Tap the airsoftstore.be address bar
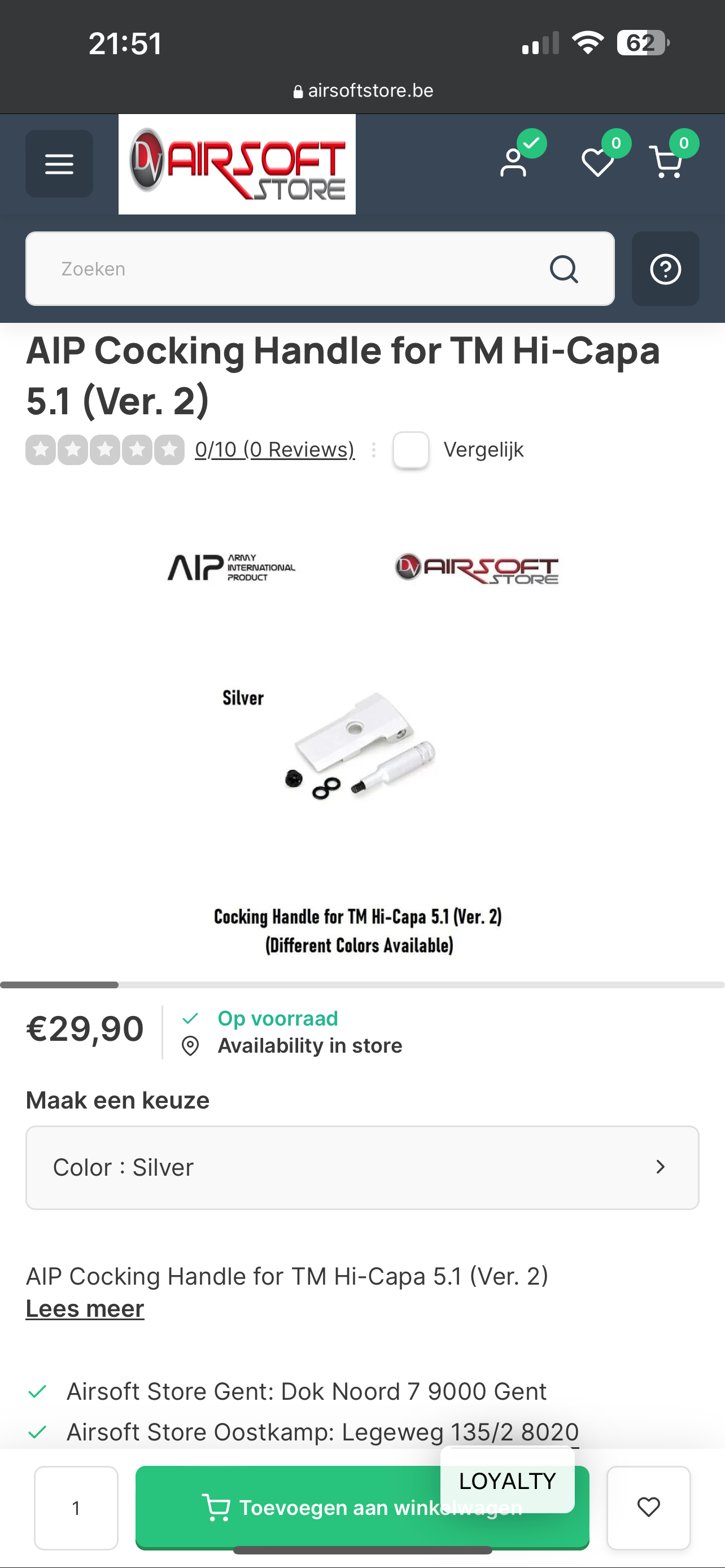This screenshot has width=725, height=1568. click(363, 91)
